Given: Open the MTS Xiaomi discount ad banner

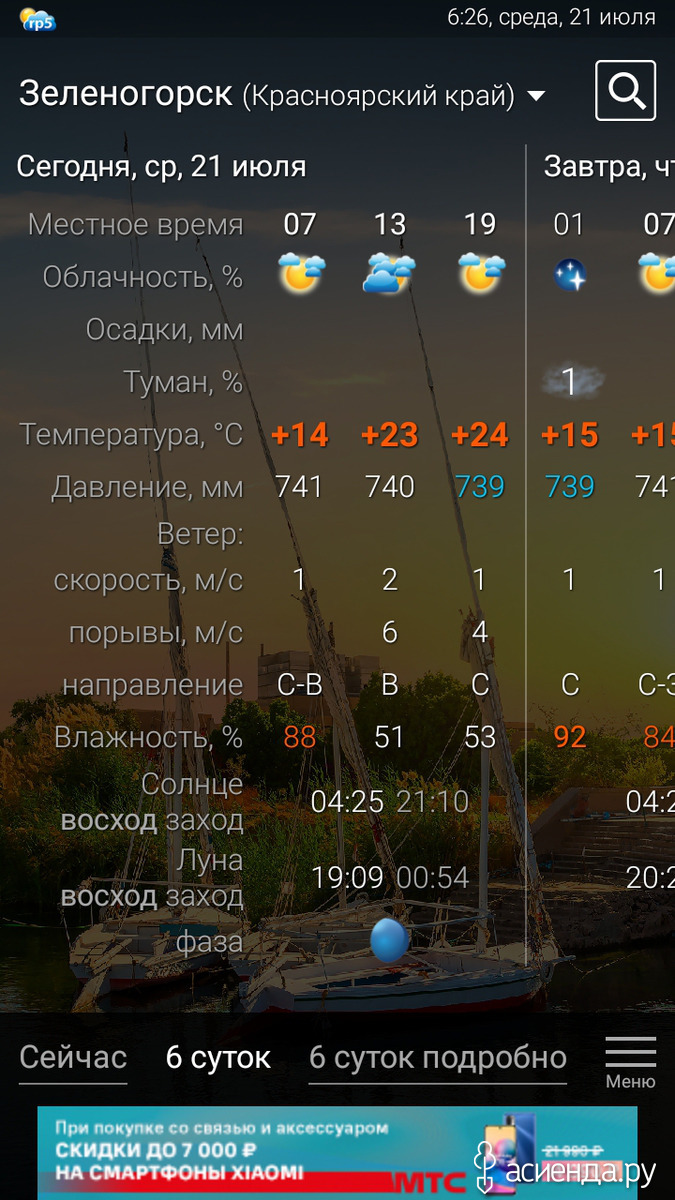Looking at the screenshot, I should 337,1152.
